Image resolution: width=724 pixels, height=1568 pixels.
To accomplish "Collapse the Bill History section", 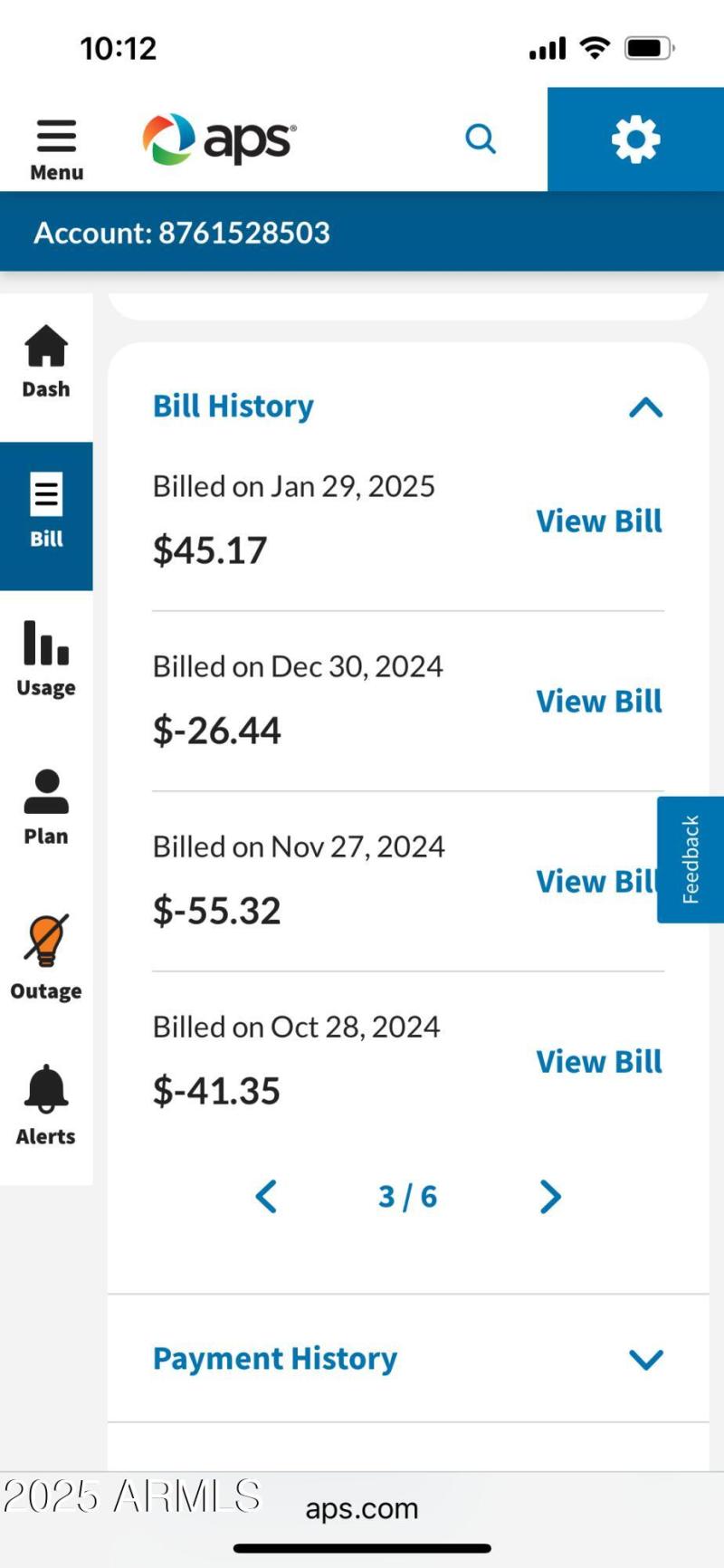I will pyautogui.click(x=645, y=408).
